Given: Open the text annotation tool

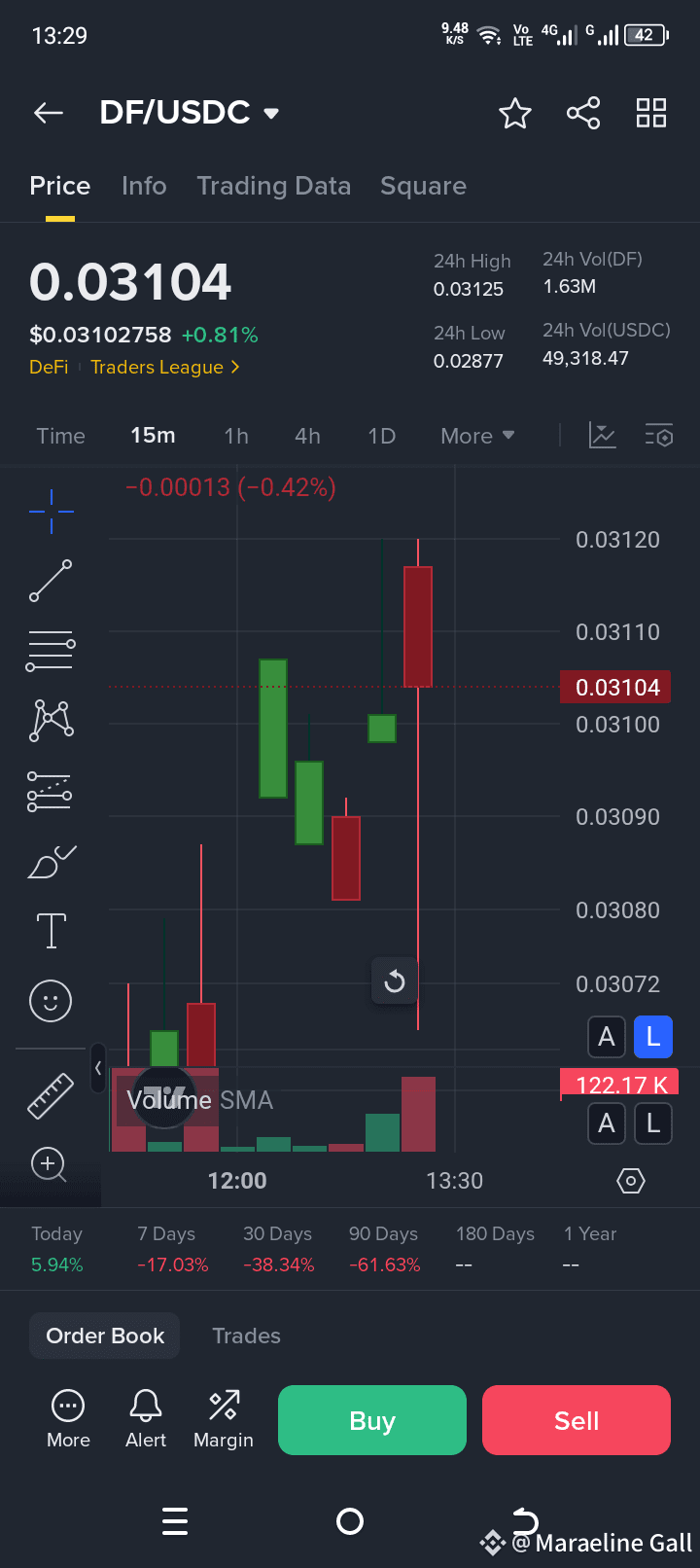Looking at the screenshot, I should tap(50, 931).
